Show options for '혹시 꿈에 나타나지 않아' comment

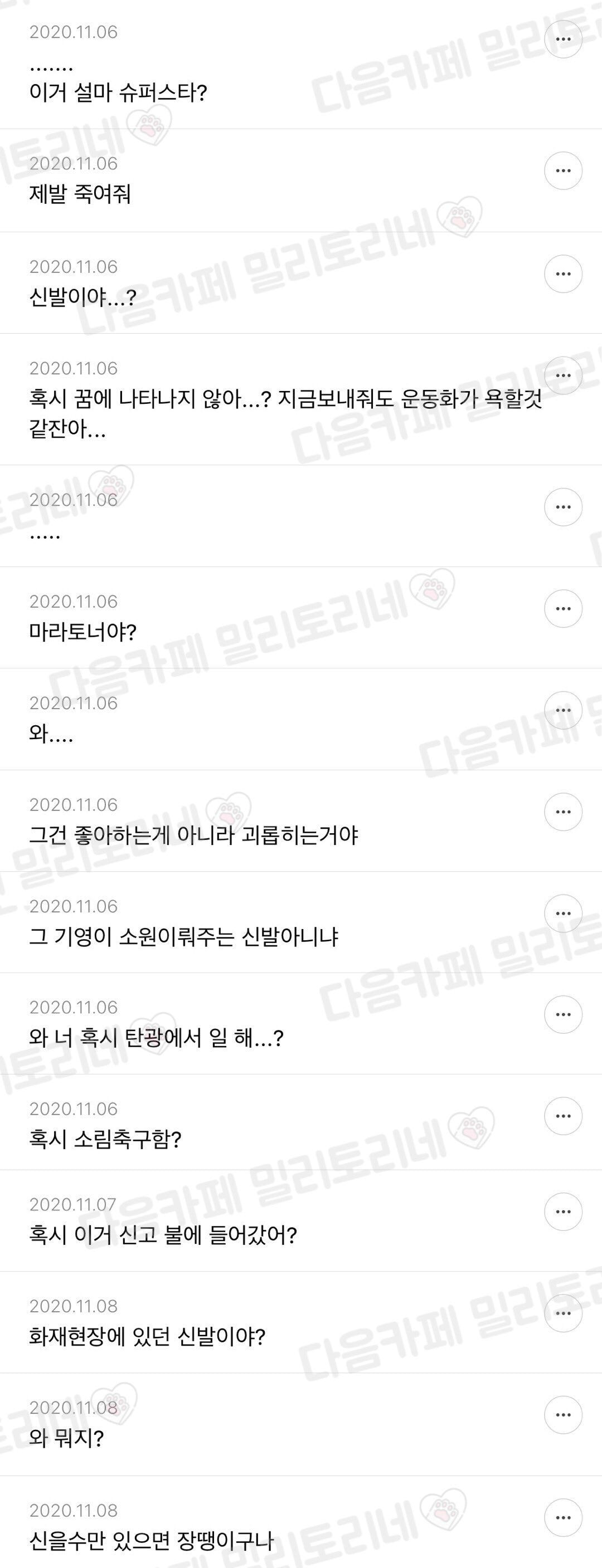[x=563, y=375]
